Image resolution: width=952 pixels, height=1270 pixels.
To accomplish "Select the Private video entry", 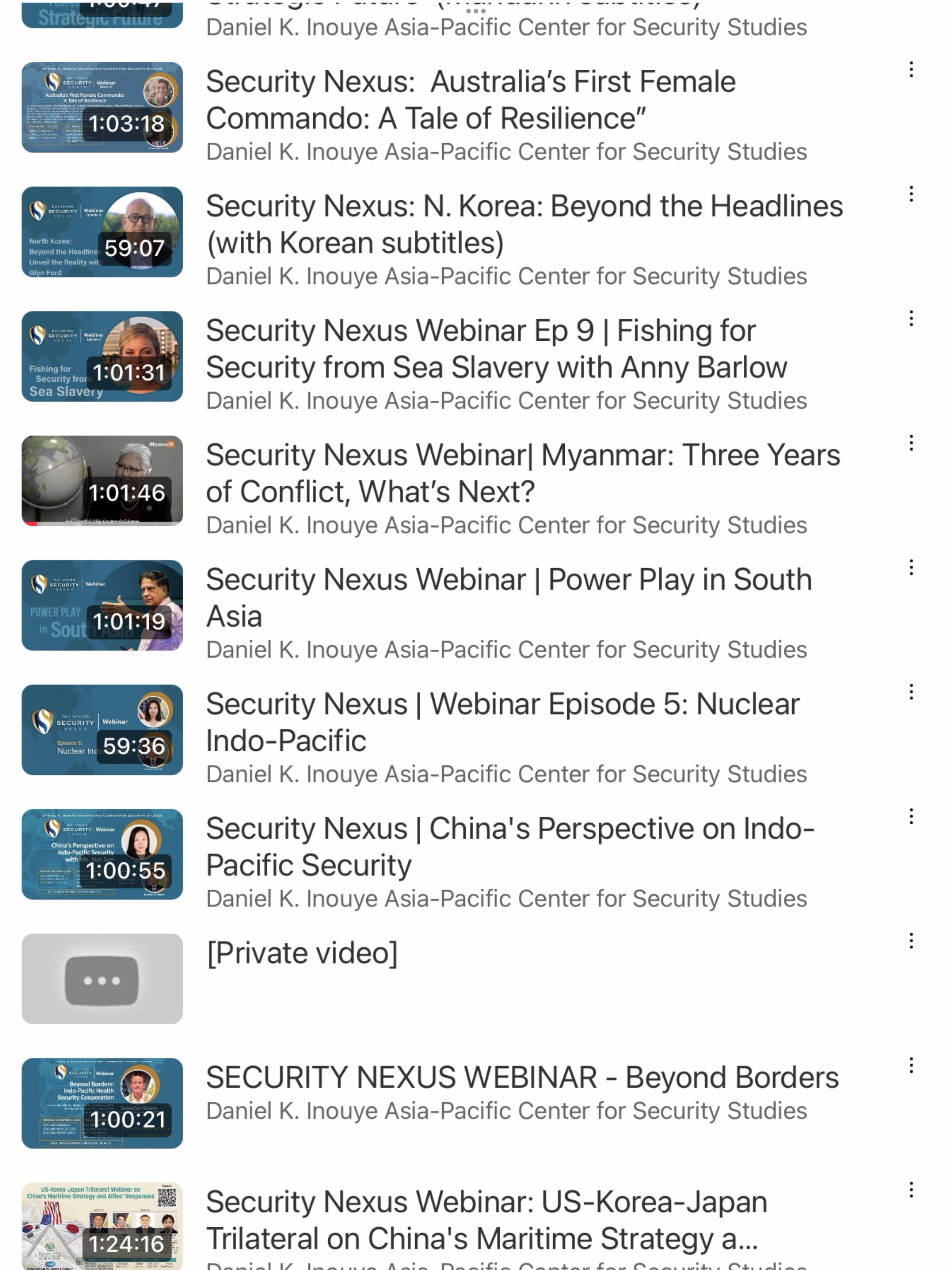I will pos(301,953).
